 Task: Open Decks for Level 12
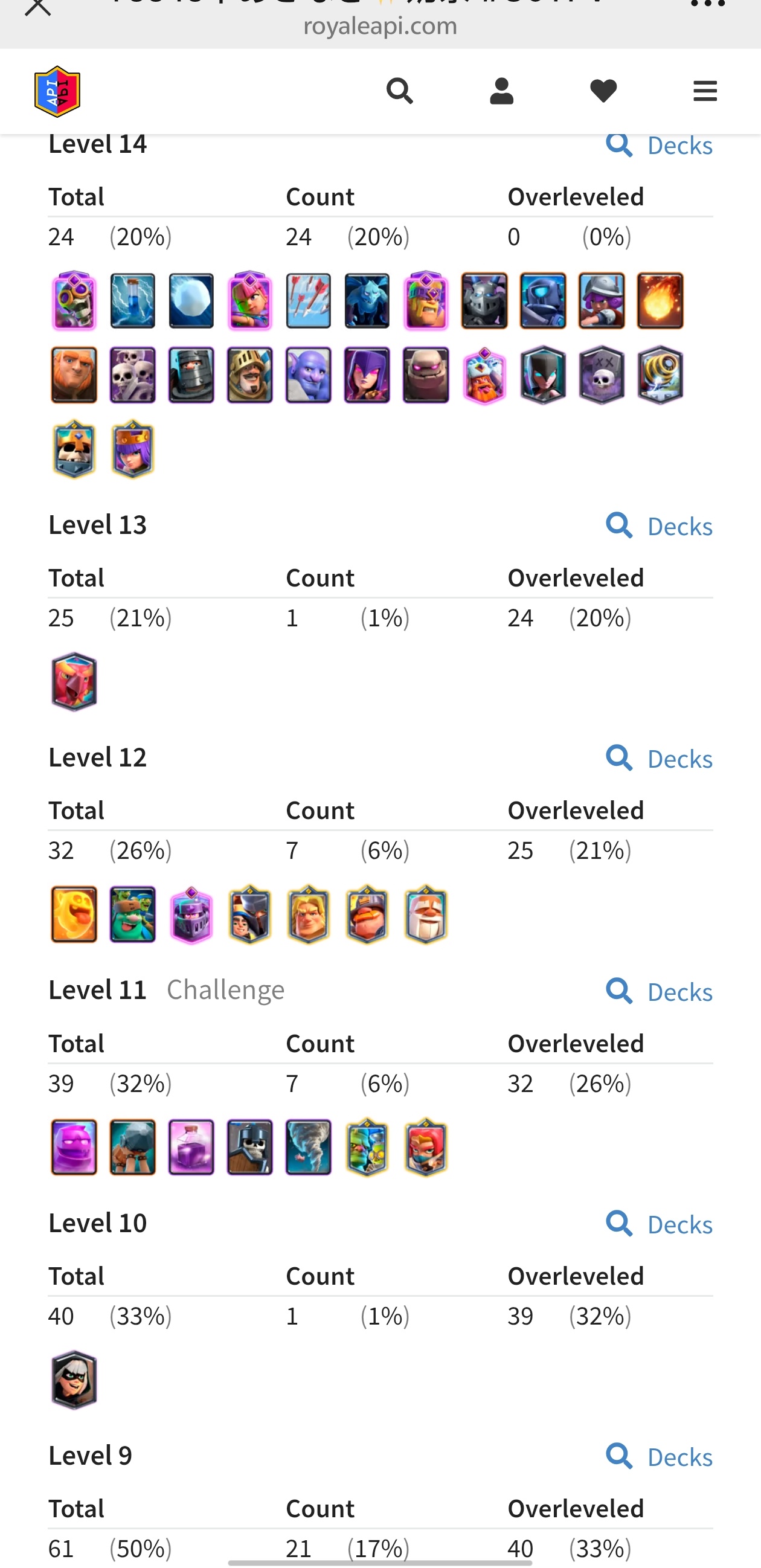(660, 759)
